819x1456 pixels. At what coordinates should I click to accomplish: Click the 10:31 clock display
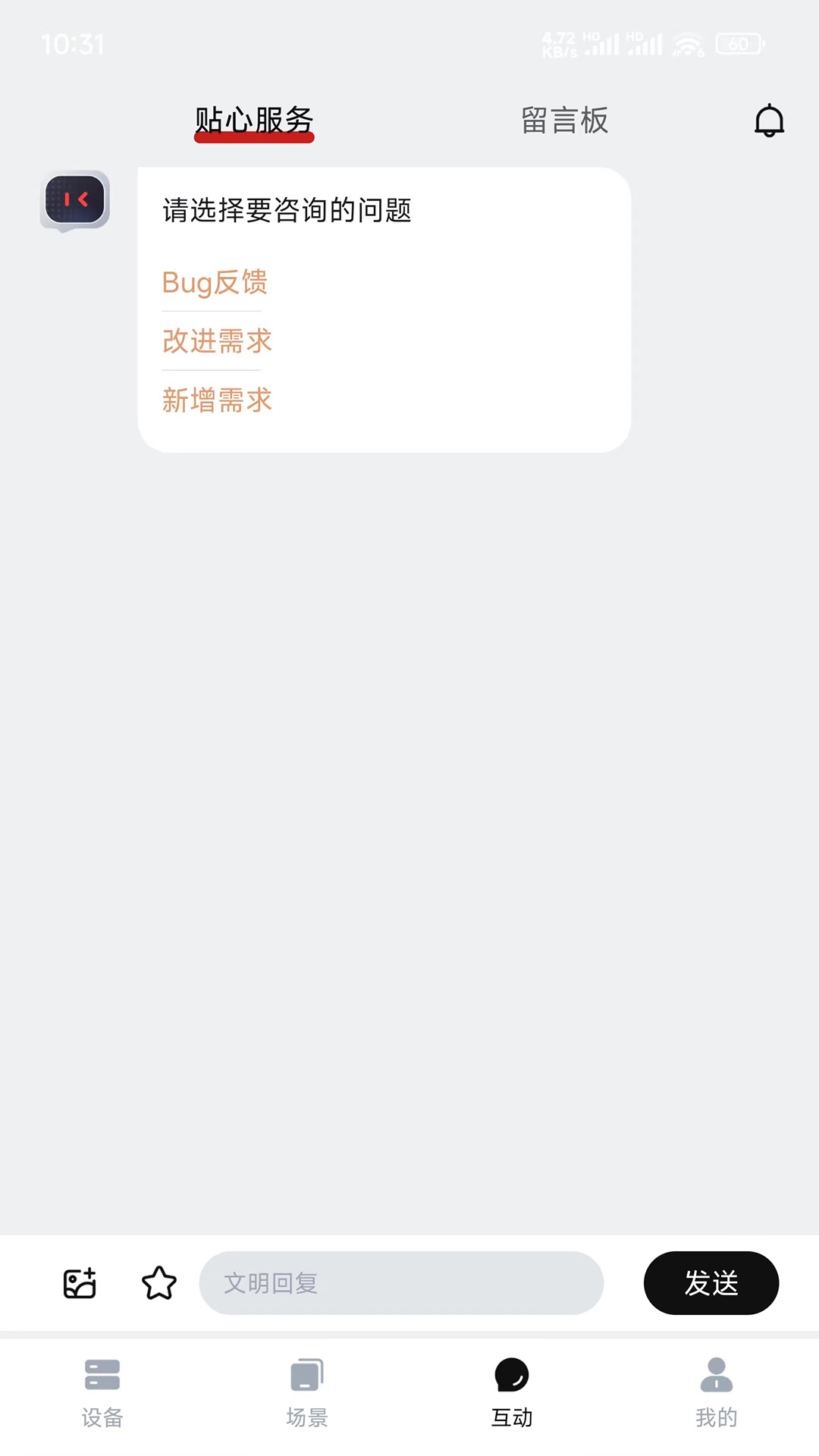(x=72, y=44)
